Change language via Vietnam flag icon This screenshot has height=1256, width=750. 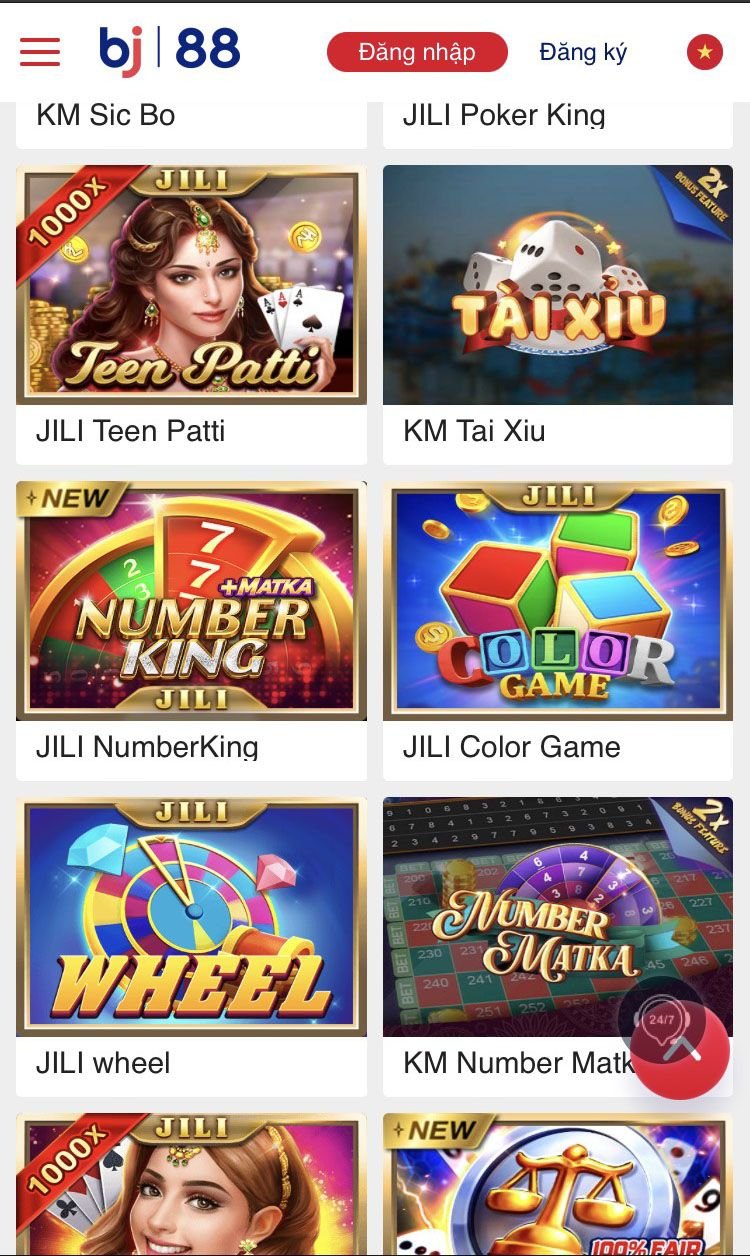pos(705,52)
